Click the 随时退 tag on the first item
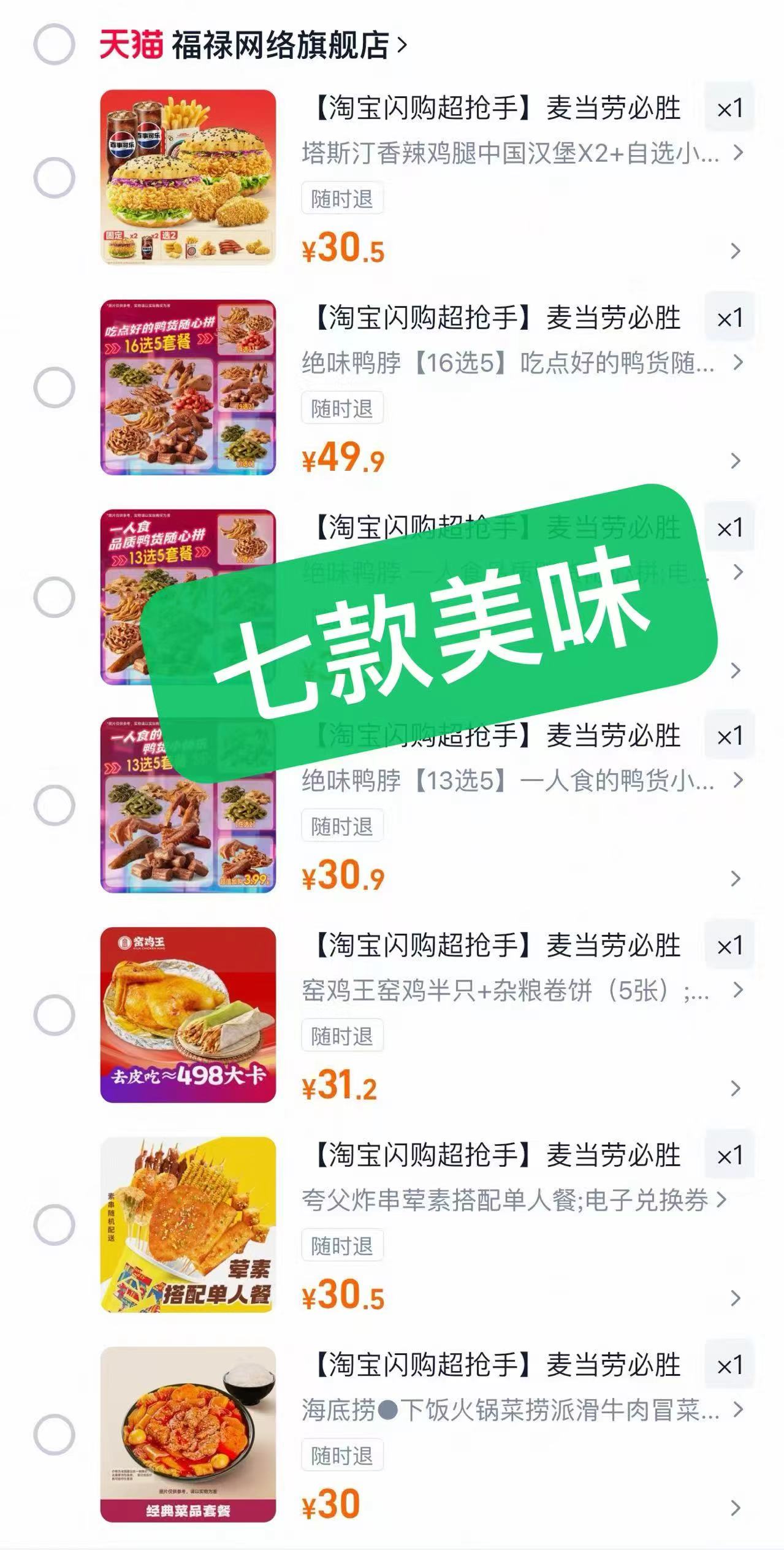784x1550 pixels. (341, 197)
